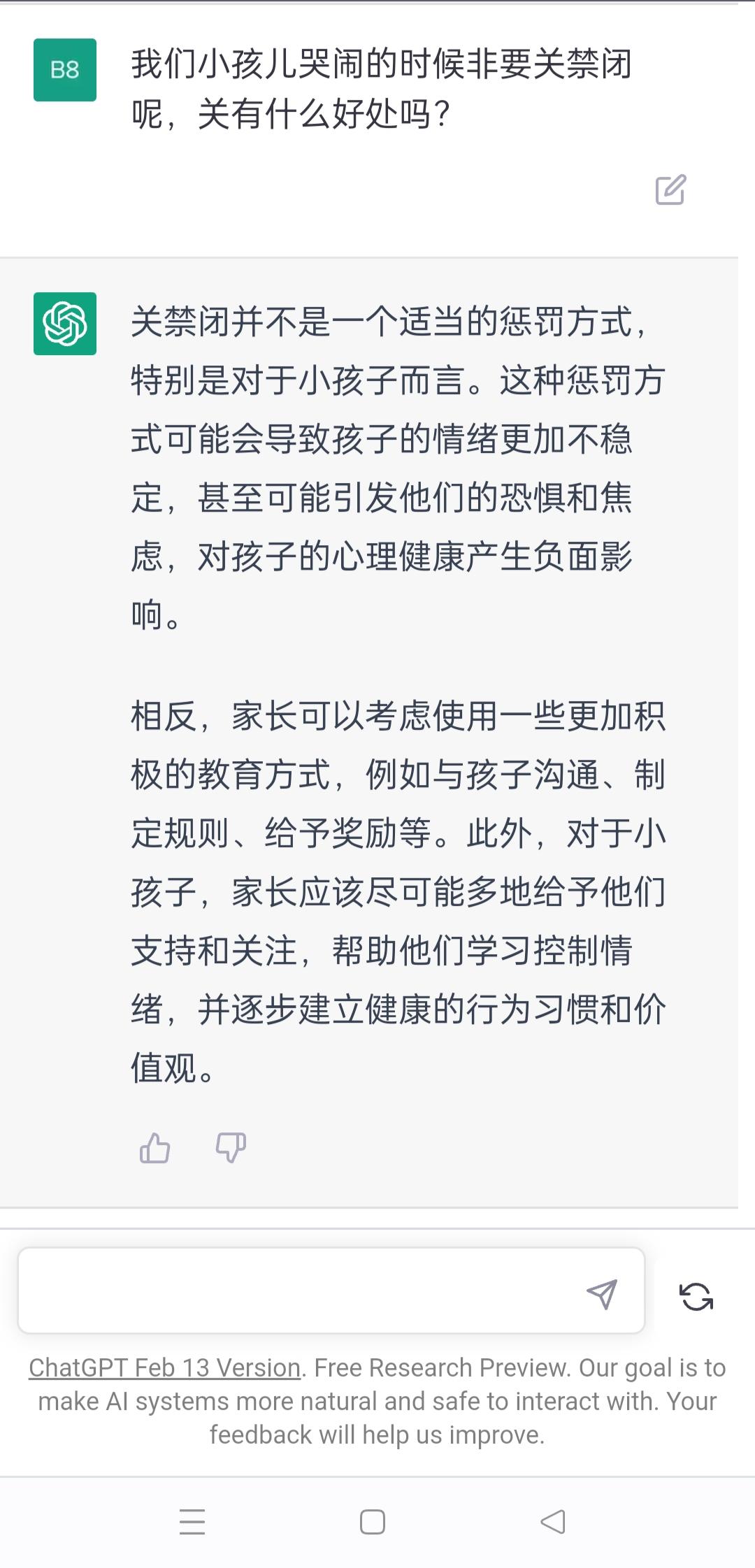Give the response a thumbs up

click(x=154, y=1148)
